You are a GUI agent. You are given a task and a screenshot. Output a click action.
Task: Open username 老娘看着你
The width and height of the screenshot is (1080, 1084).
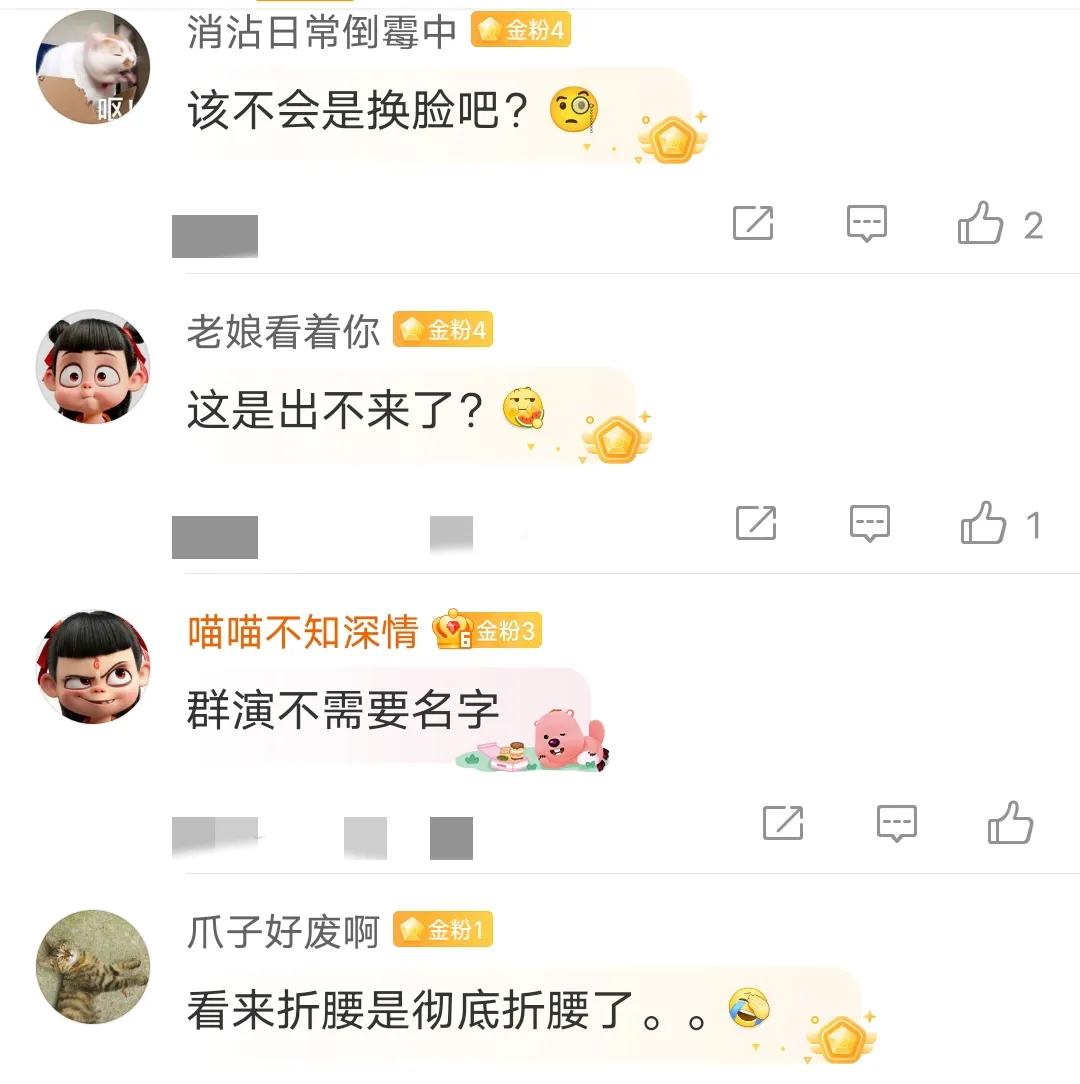pos(283,332)
